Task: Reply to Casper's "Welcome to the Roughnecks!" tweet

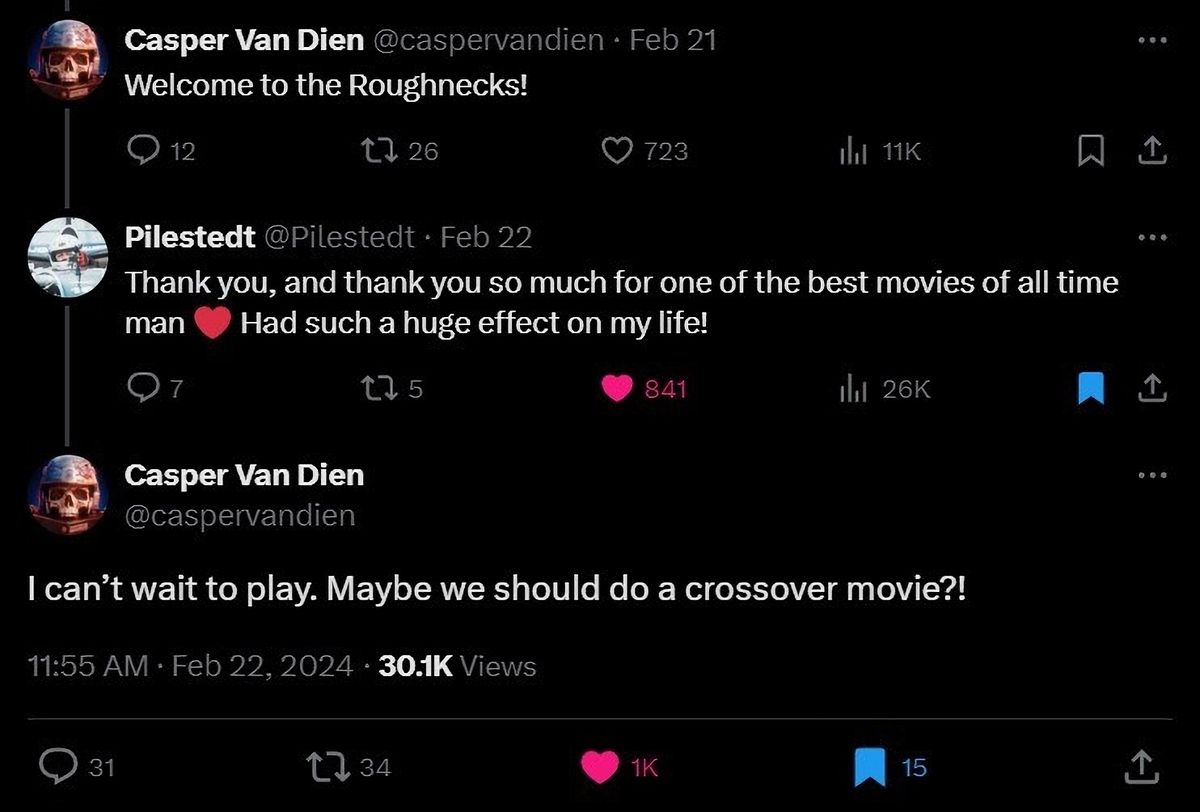Action: (x=145, y=150)
